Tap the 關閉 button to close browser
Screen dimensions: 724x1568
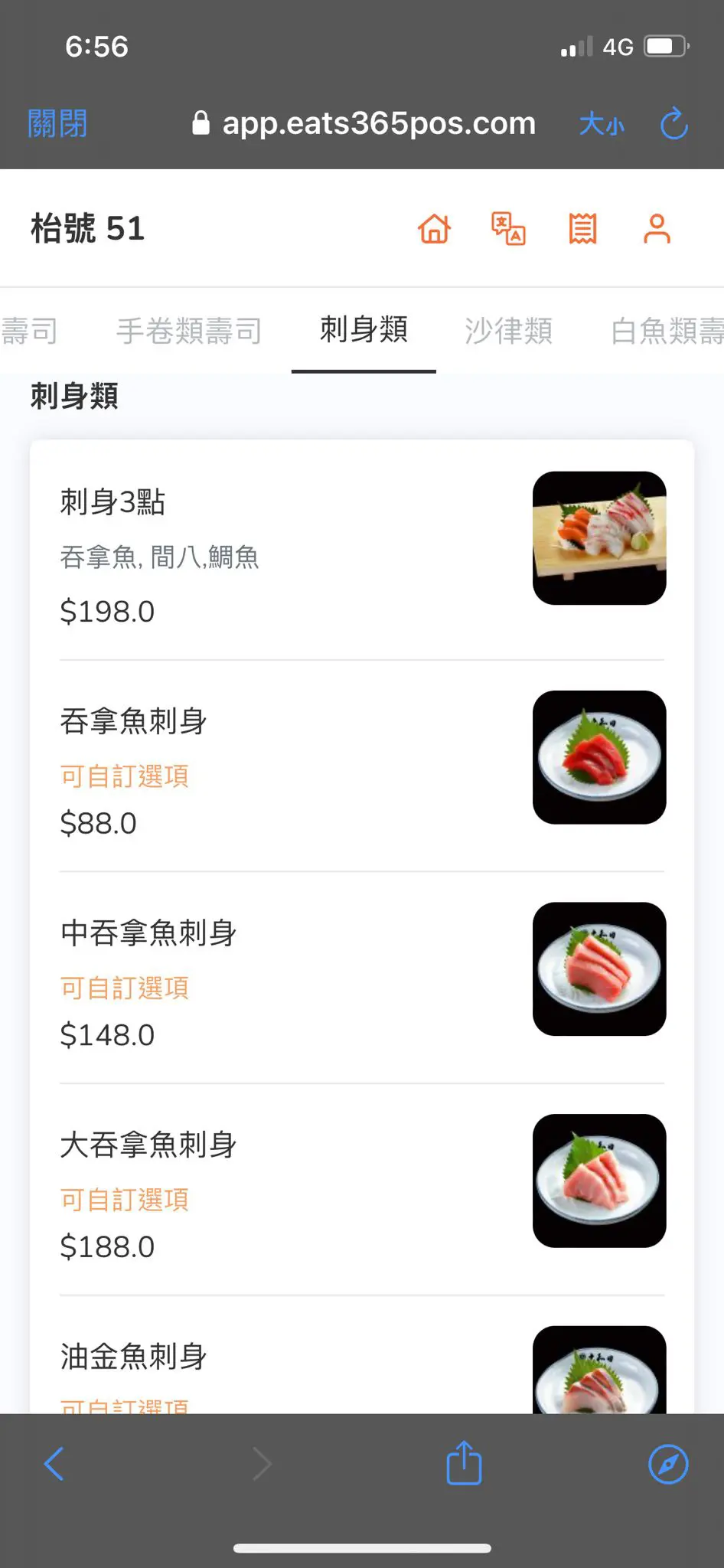click(57, 123)
